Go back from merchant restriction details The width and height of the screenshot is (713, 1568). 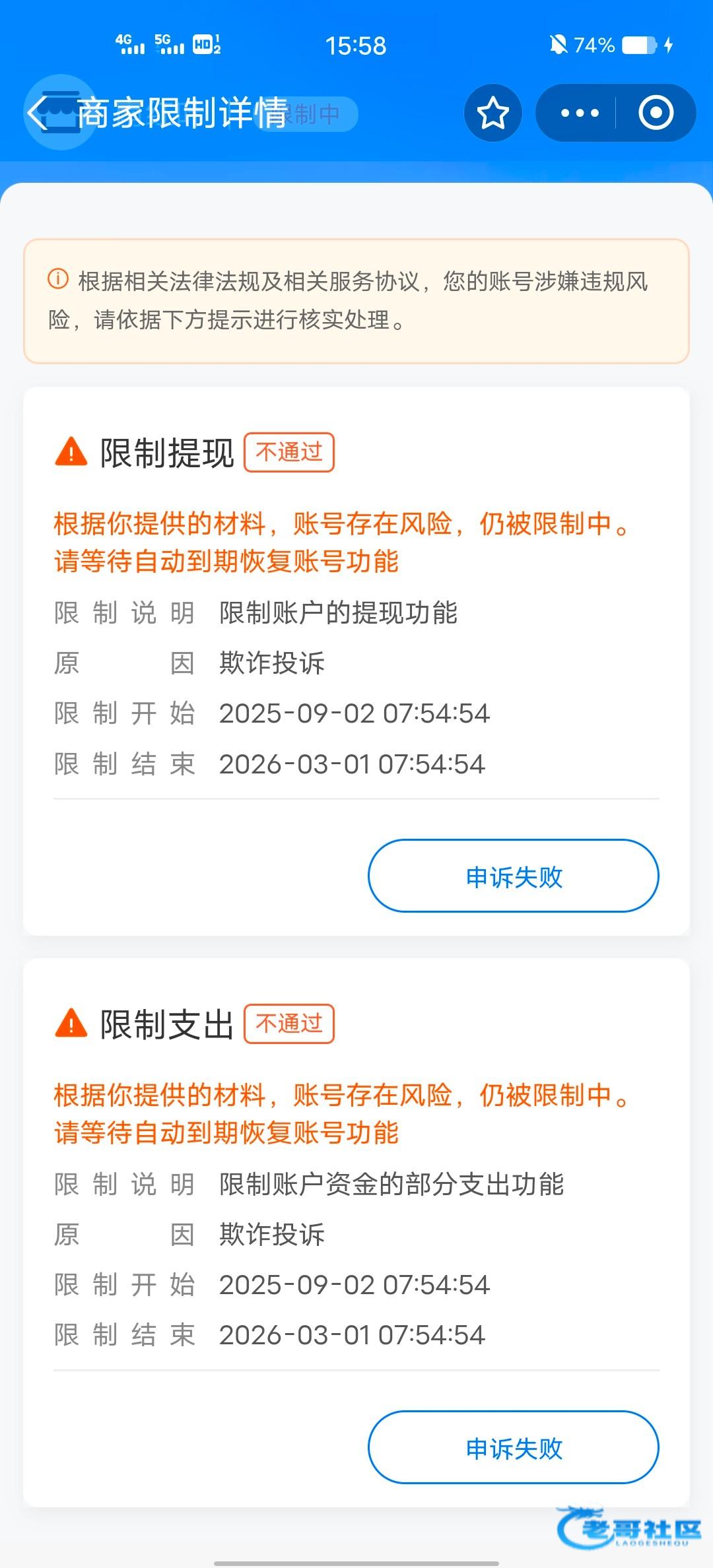tap(38, 114)
